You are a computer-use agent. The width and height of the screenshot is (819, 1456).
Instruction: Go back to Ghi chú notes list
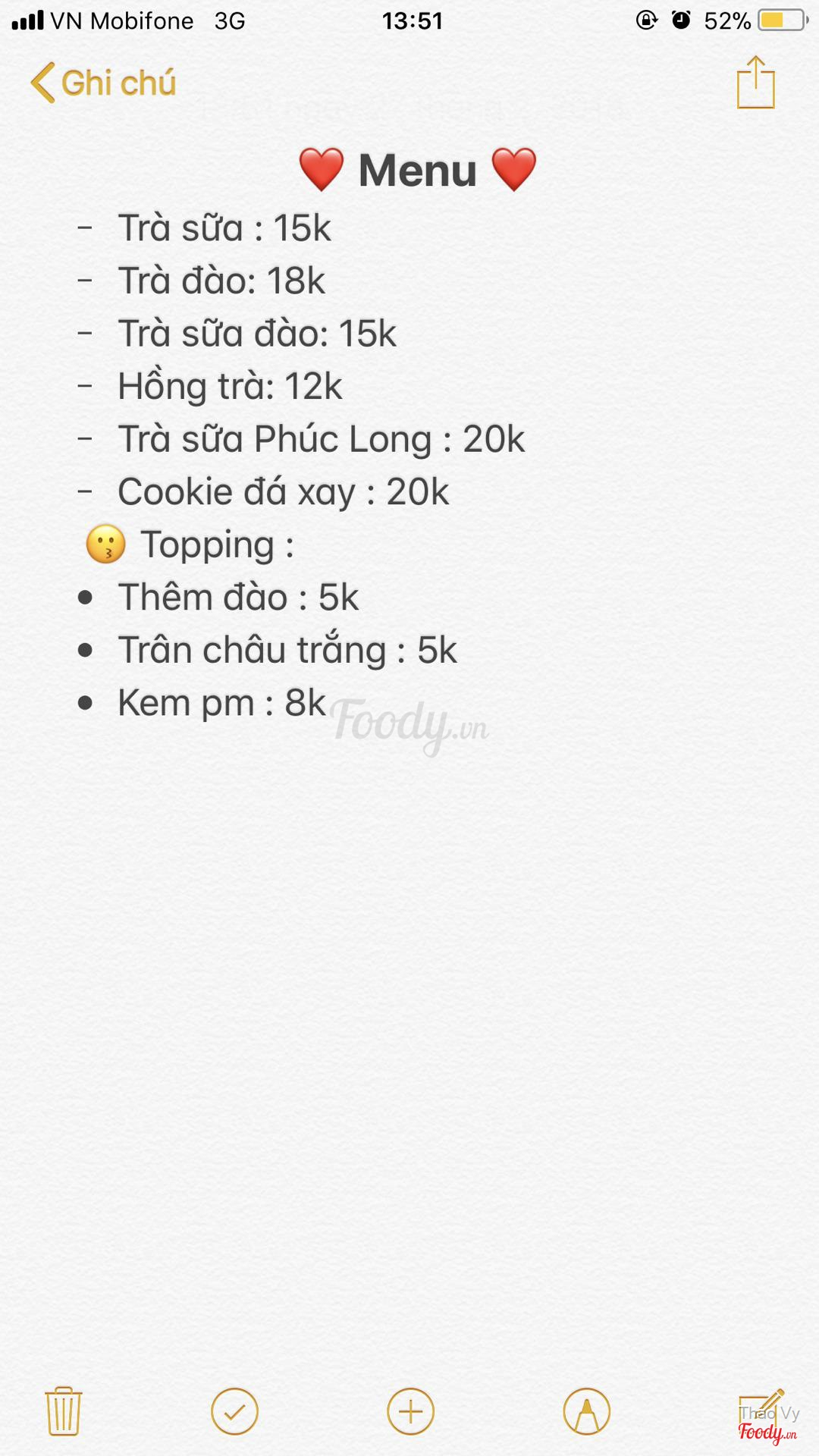point(103,83)
